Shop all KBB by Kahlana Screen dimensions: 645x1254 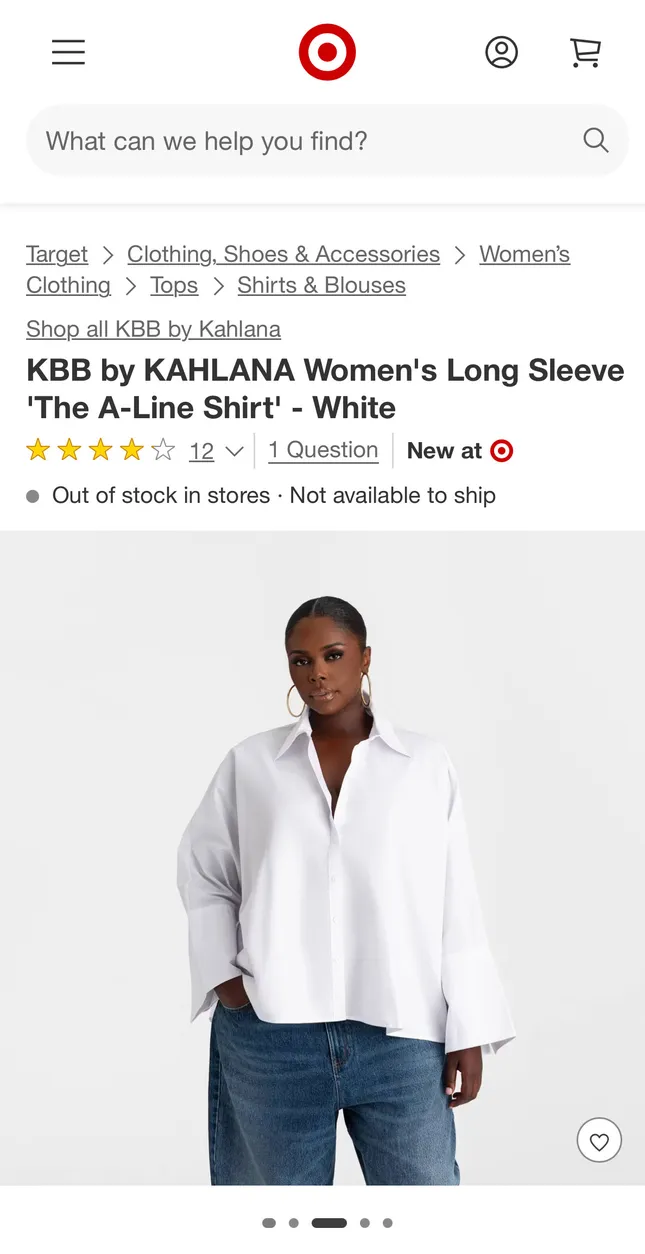click(x=153, y=329)
